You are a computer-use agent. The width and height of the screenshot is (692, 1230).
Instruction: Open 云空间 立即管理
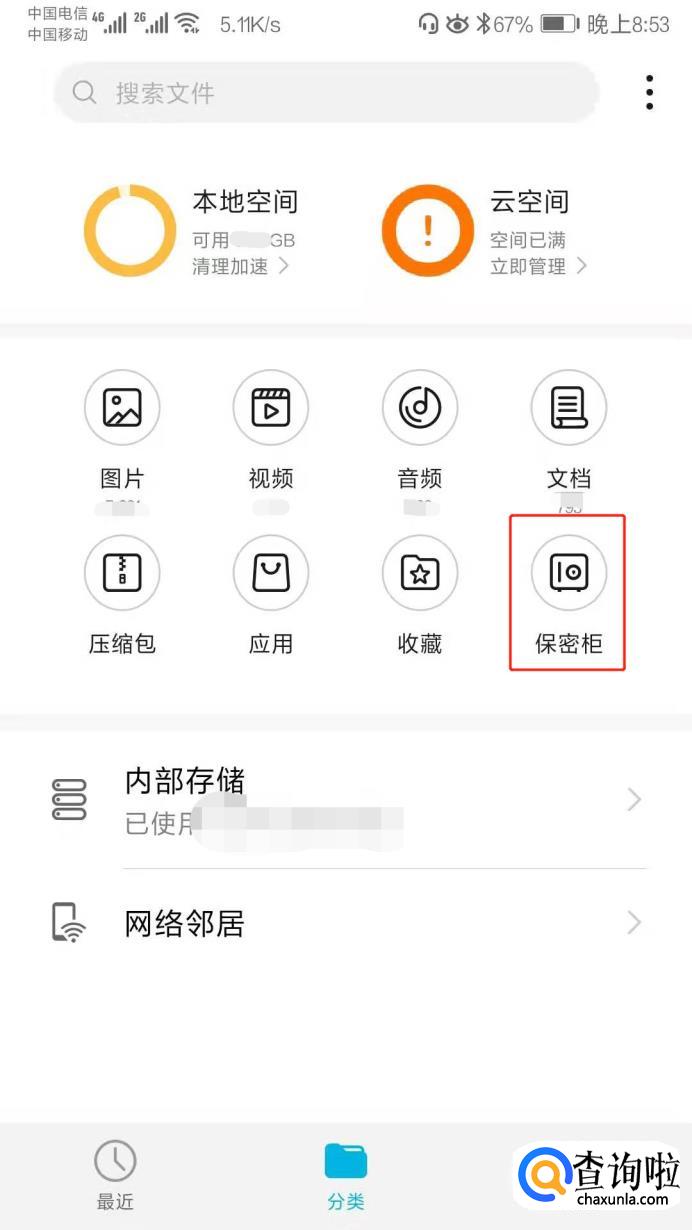[538, 266]
